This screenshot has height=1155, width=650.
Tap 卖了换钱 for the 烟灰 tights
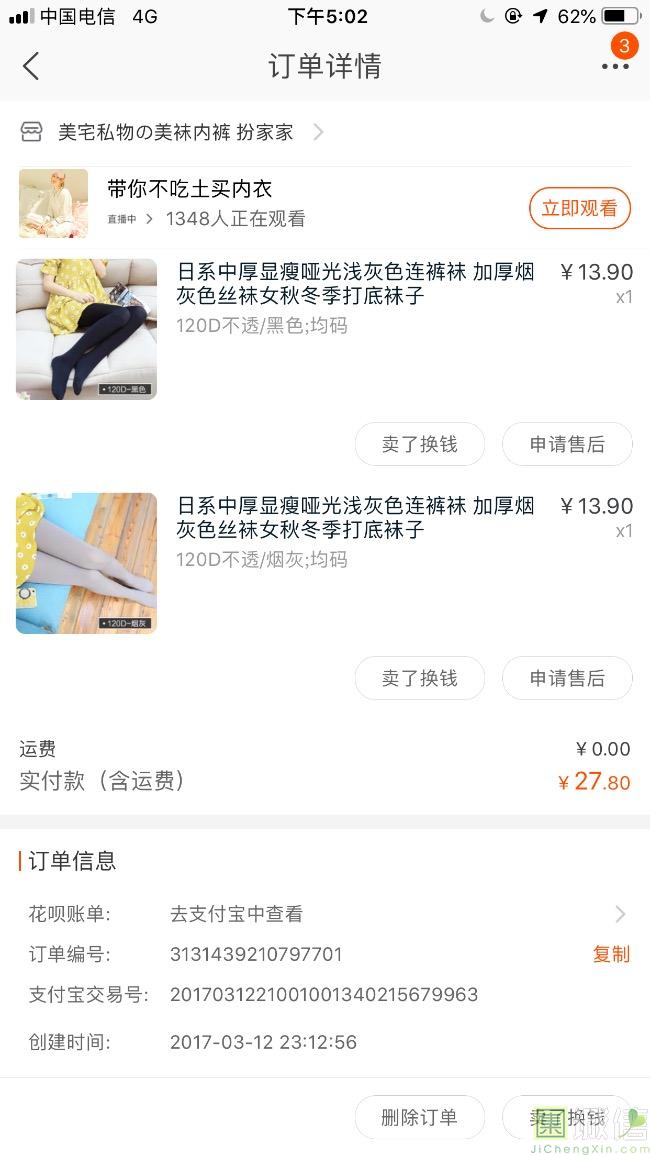point(419,679)
